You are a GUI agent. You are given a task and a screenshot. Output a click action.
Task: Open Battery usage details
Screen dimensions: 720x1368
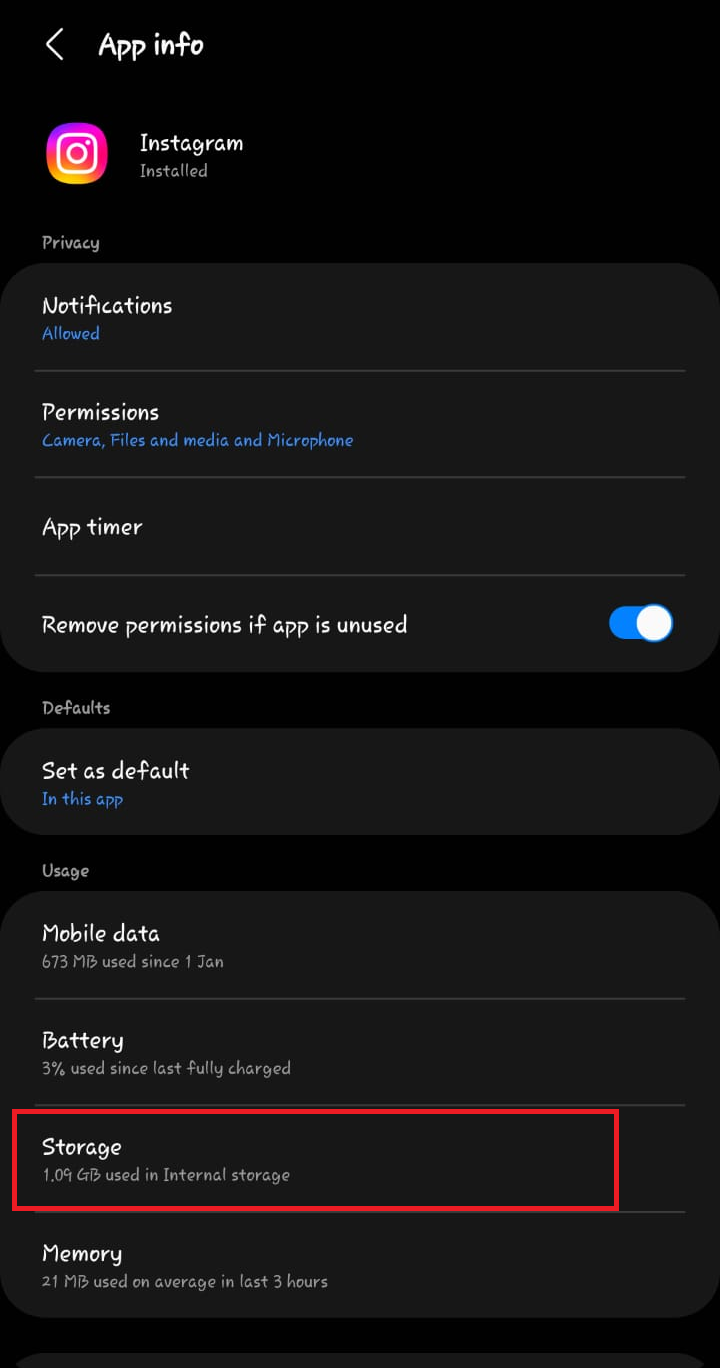[360, 1053]
